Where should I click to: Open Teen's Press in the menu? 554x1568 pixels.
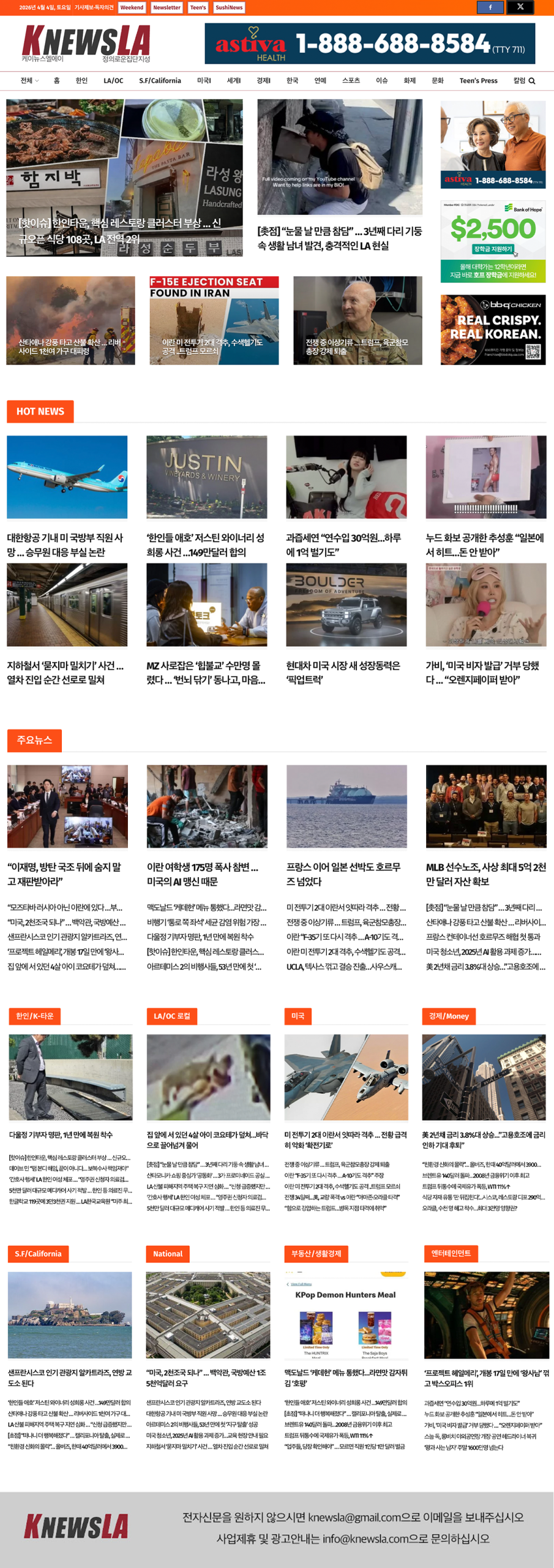tap(478, 81)
